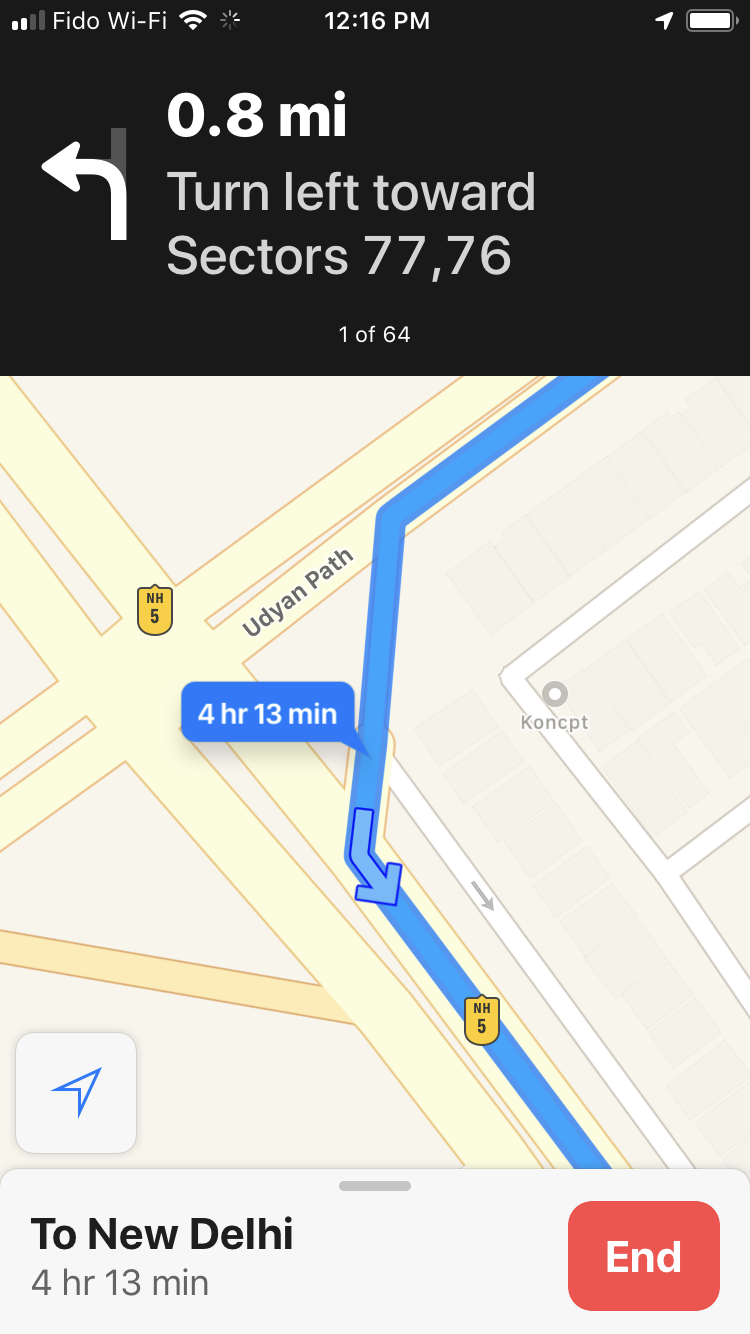End the navigation to New Delhi
This screenshot has height=1334, width=750.
click(644, 1256)
